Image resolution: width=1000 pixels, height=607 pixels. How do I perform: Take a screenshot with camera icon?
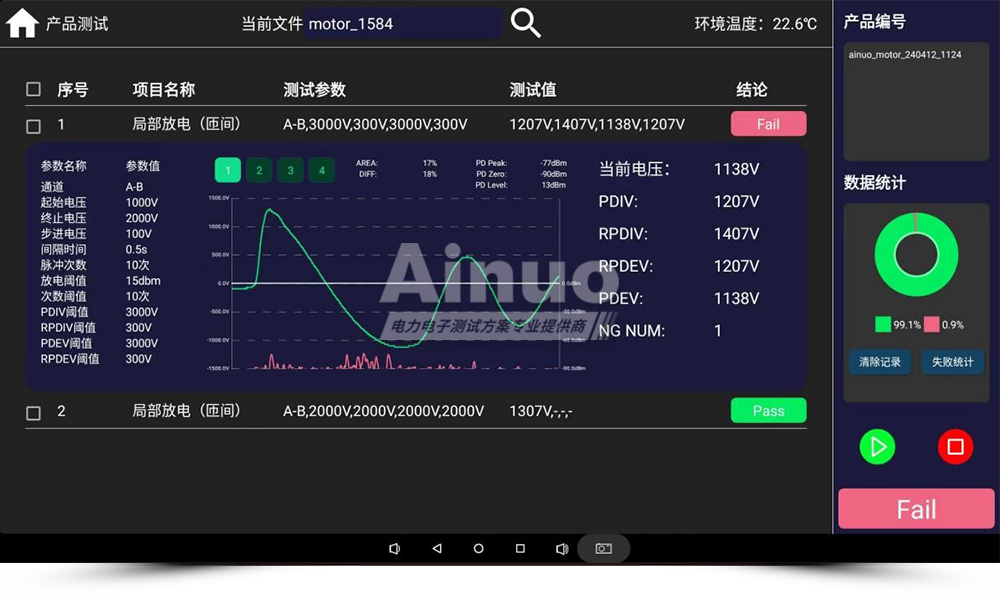pos(603,549)
